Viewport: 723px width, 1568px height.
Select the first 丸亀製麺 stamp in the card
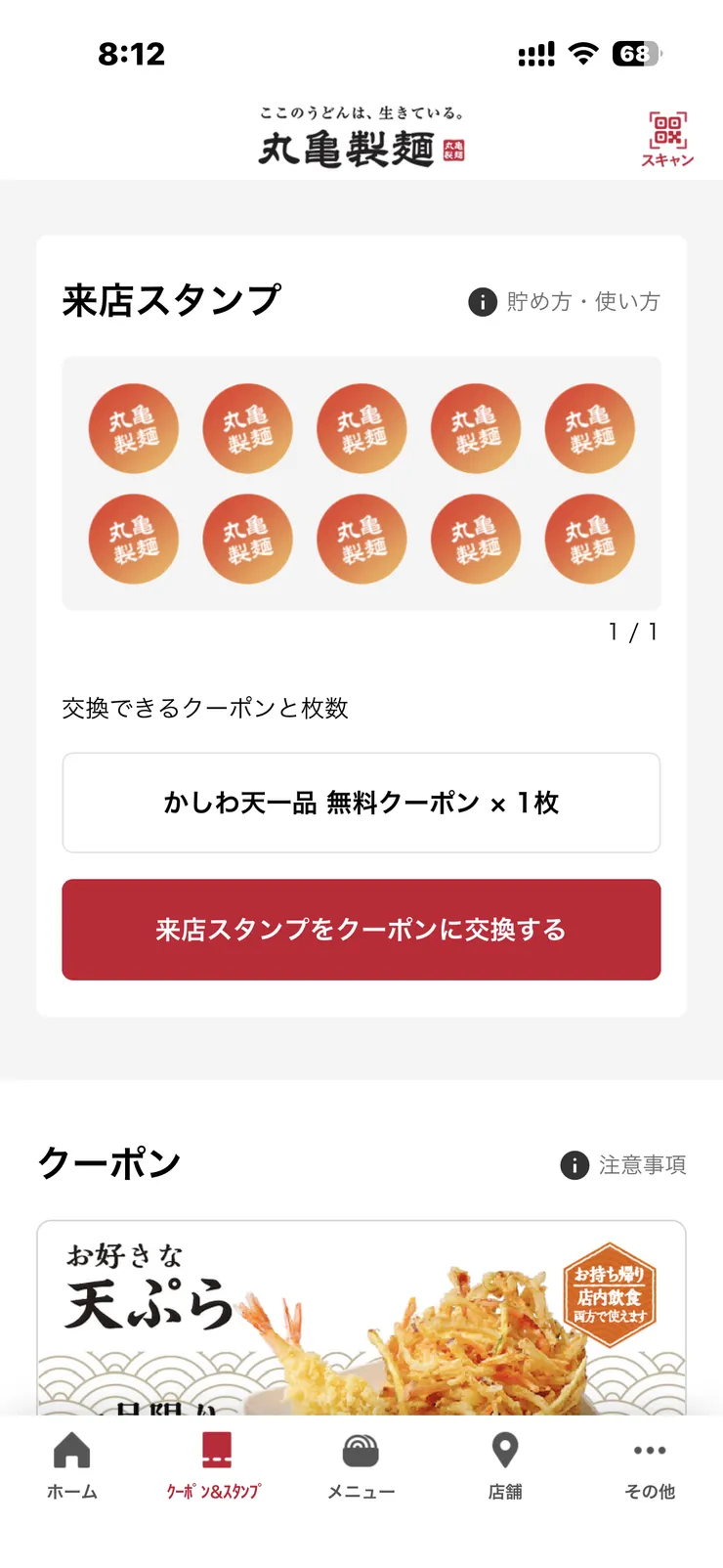pos(133,429)
